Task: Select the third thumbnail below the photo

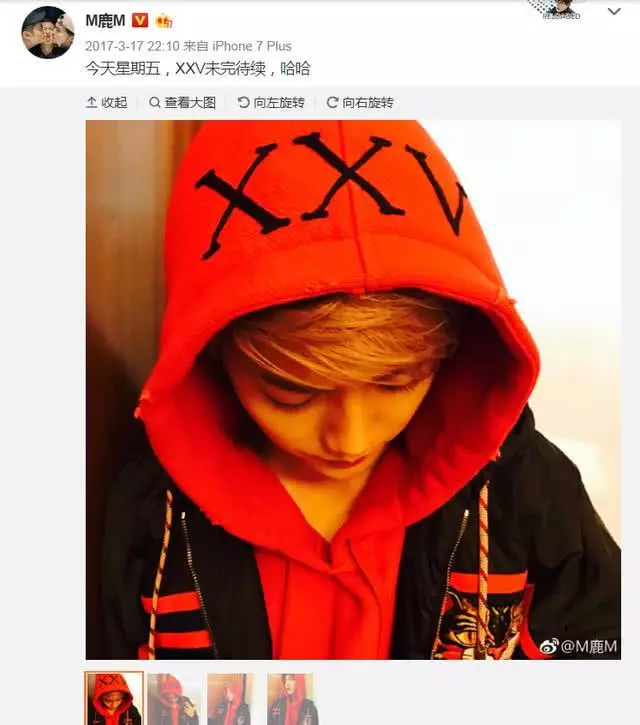Action: click(230, 698)
